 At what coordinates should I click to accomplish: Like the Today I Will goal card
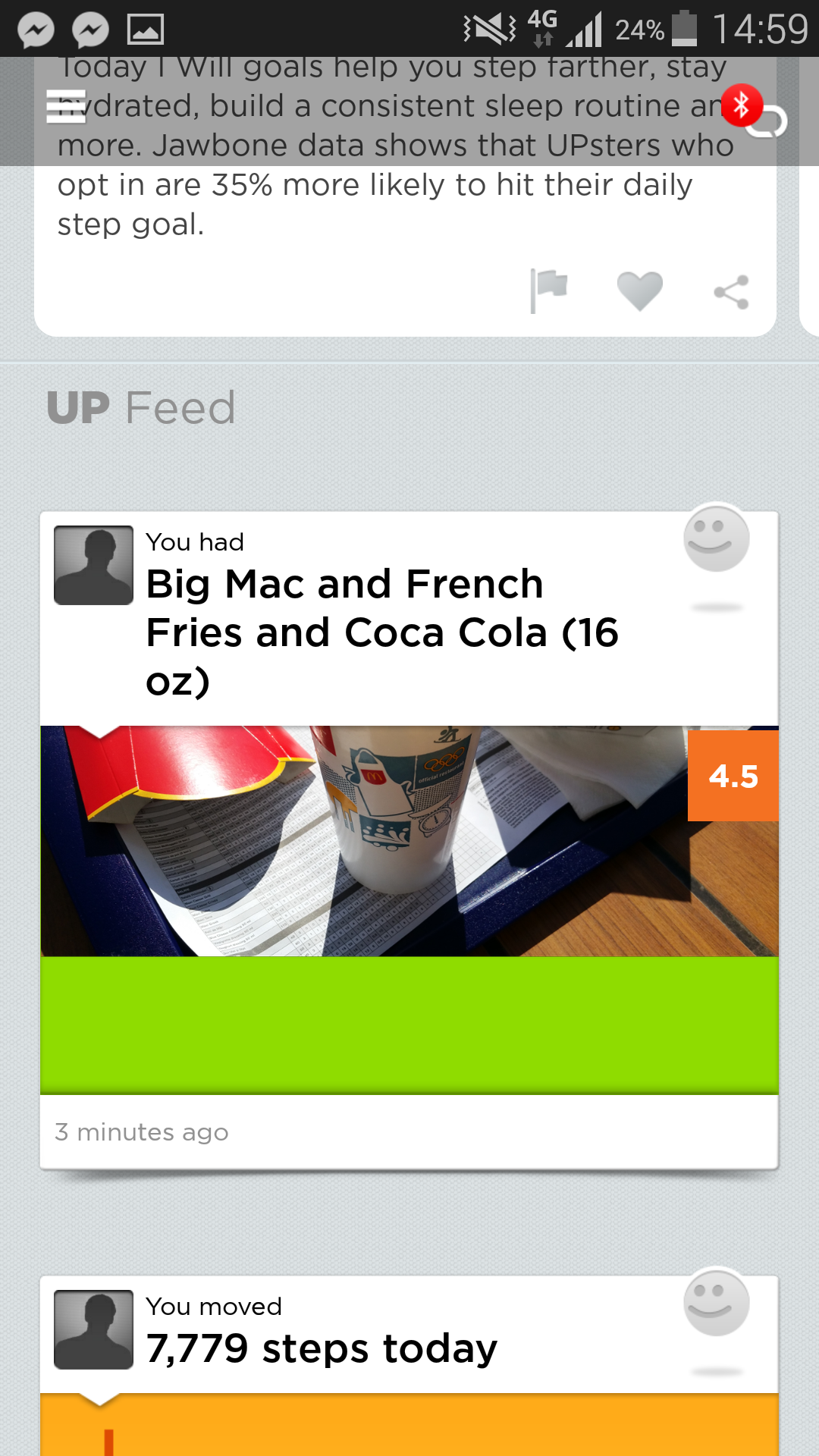coord(640,291)
